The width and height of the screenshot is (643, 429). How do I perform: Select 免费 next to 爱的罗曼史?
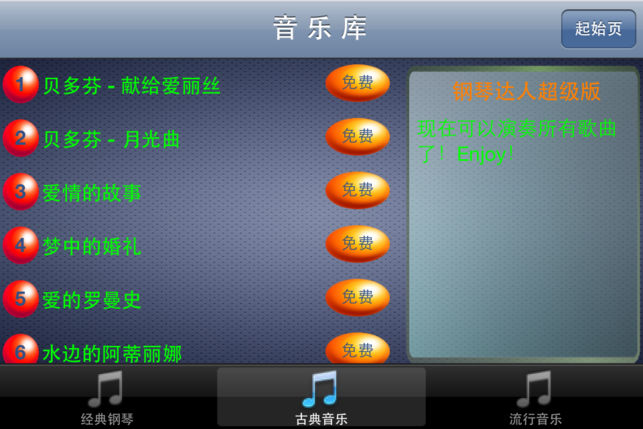click(357, 297)
